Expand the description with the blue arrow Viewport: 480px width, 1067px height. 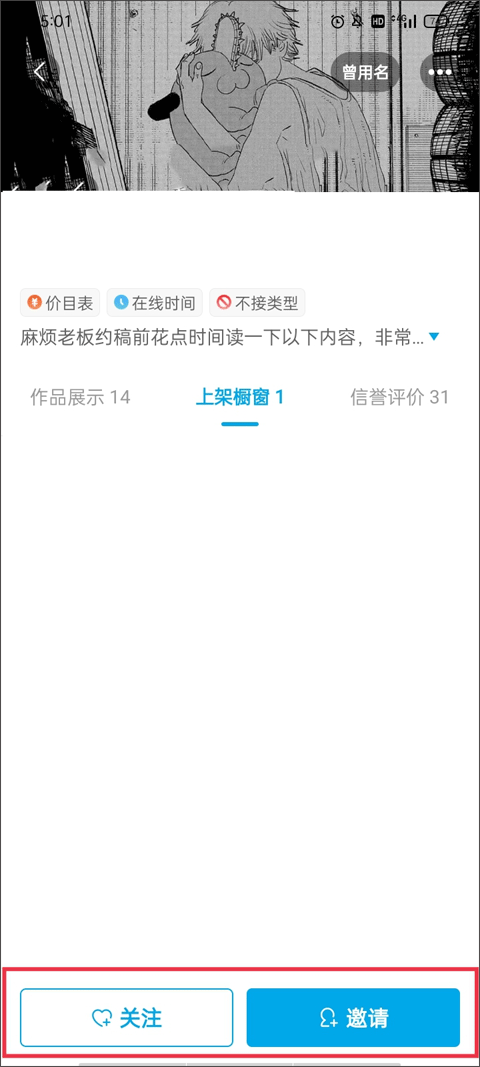[434, 337]
